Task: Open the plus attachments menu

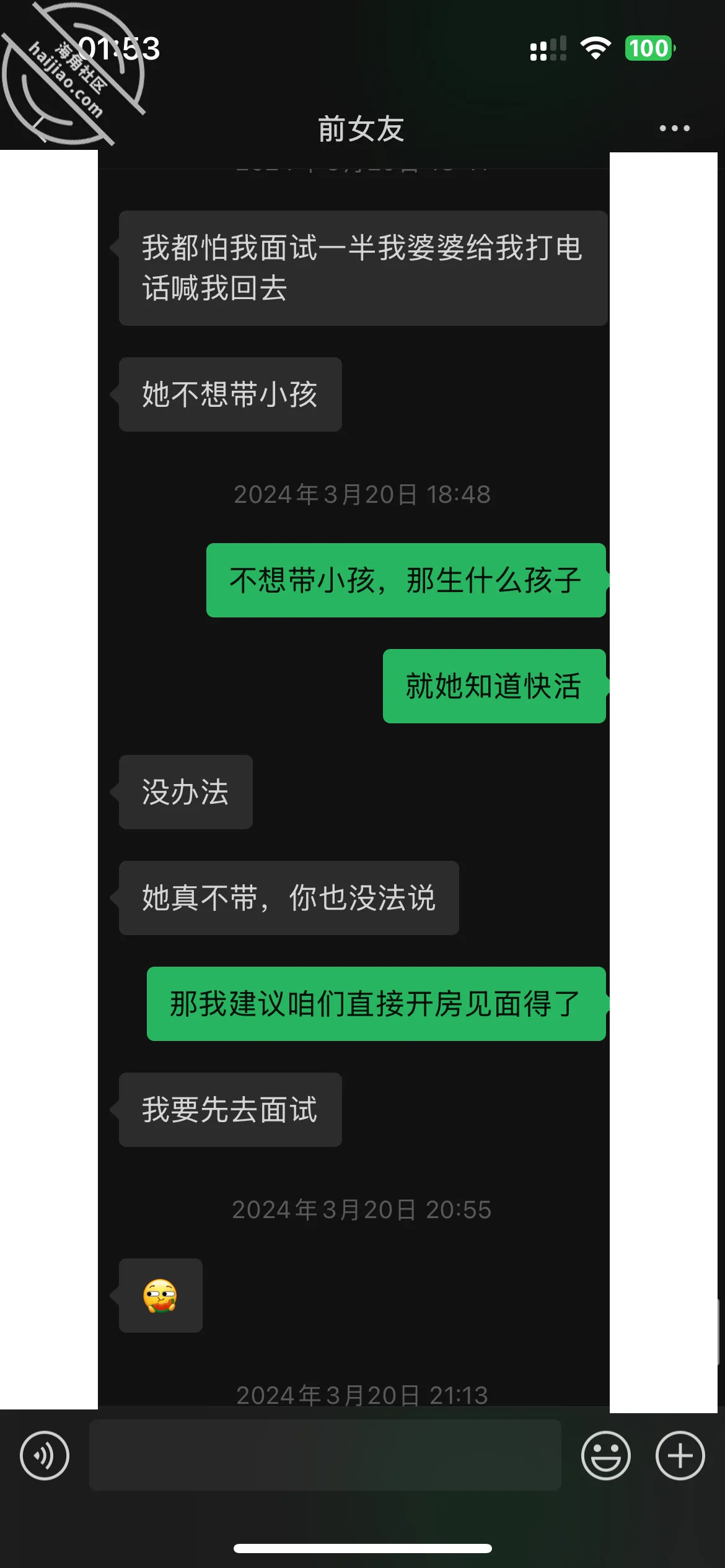Action: pyautogui.click(x=680, y=1455)
